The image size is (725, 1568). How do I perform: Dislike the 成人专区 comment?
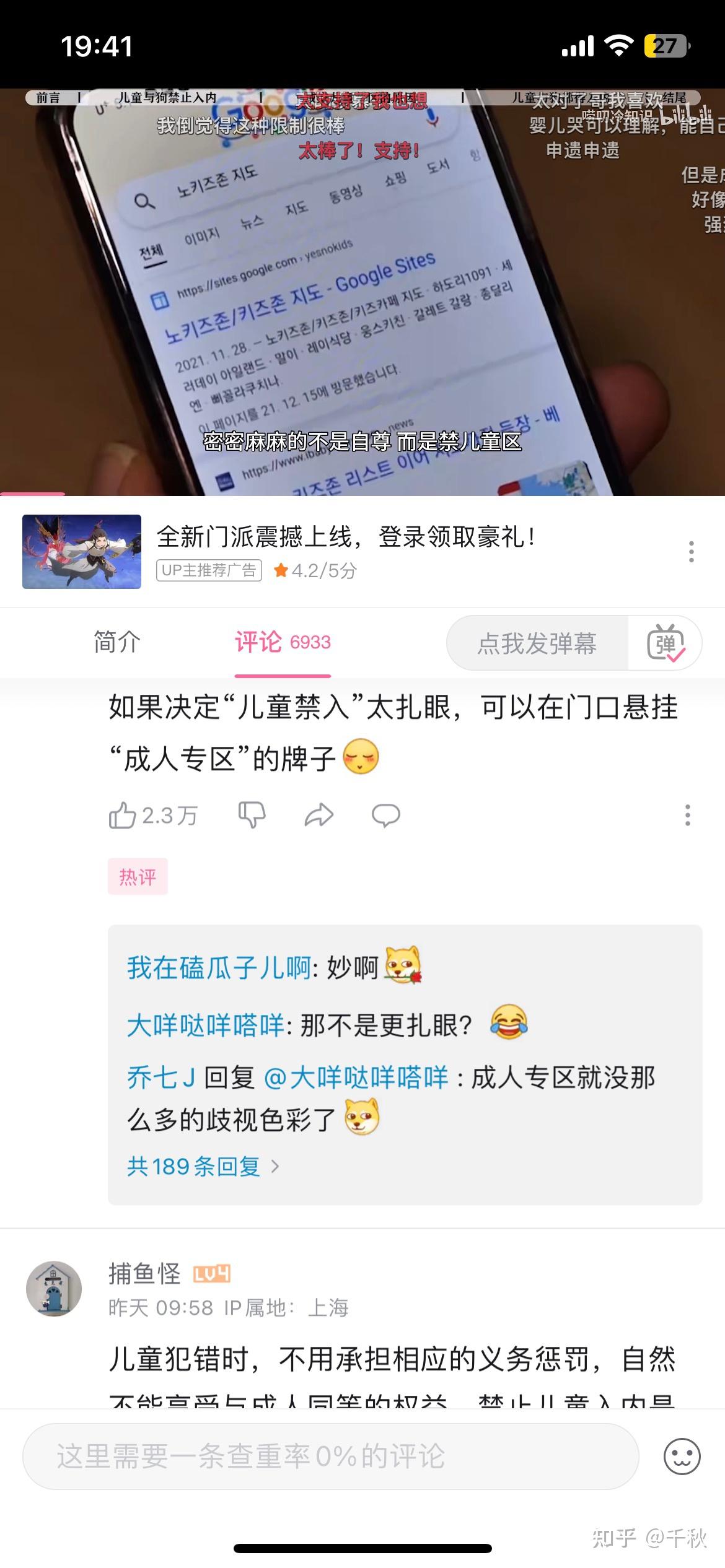[252, 815]
